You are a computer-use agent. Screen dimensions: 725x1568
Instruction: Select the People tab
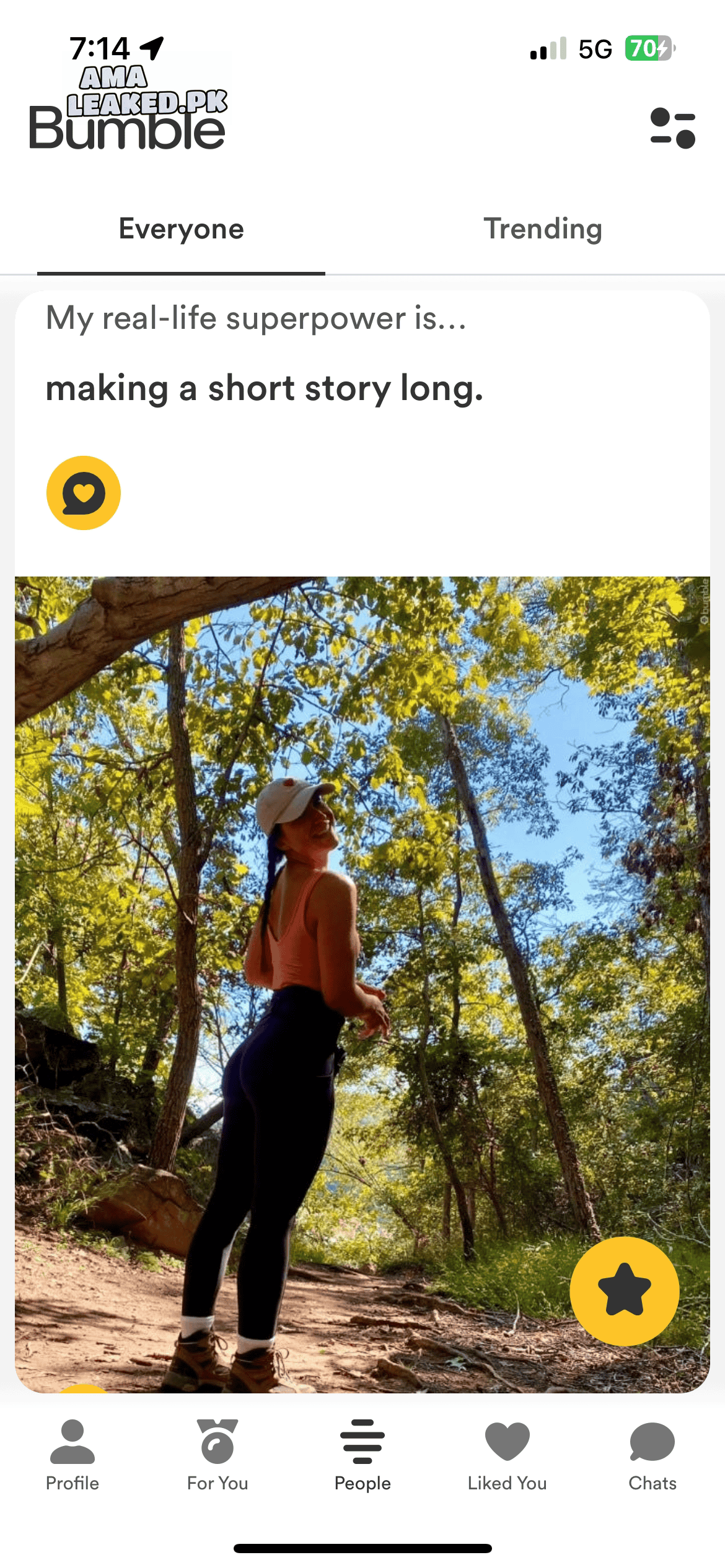tap(362, 1455)
